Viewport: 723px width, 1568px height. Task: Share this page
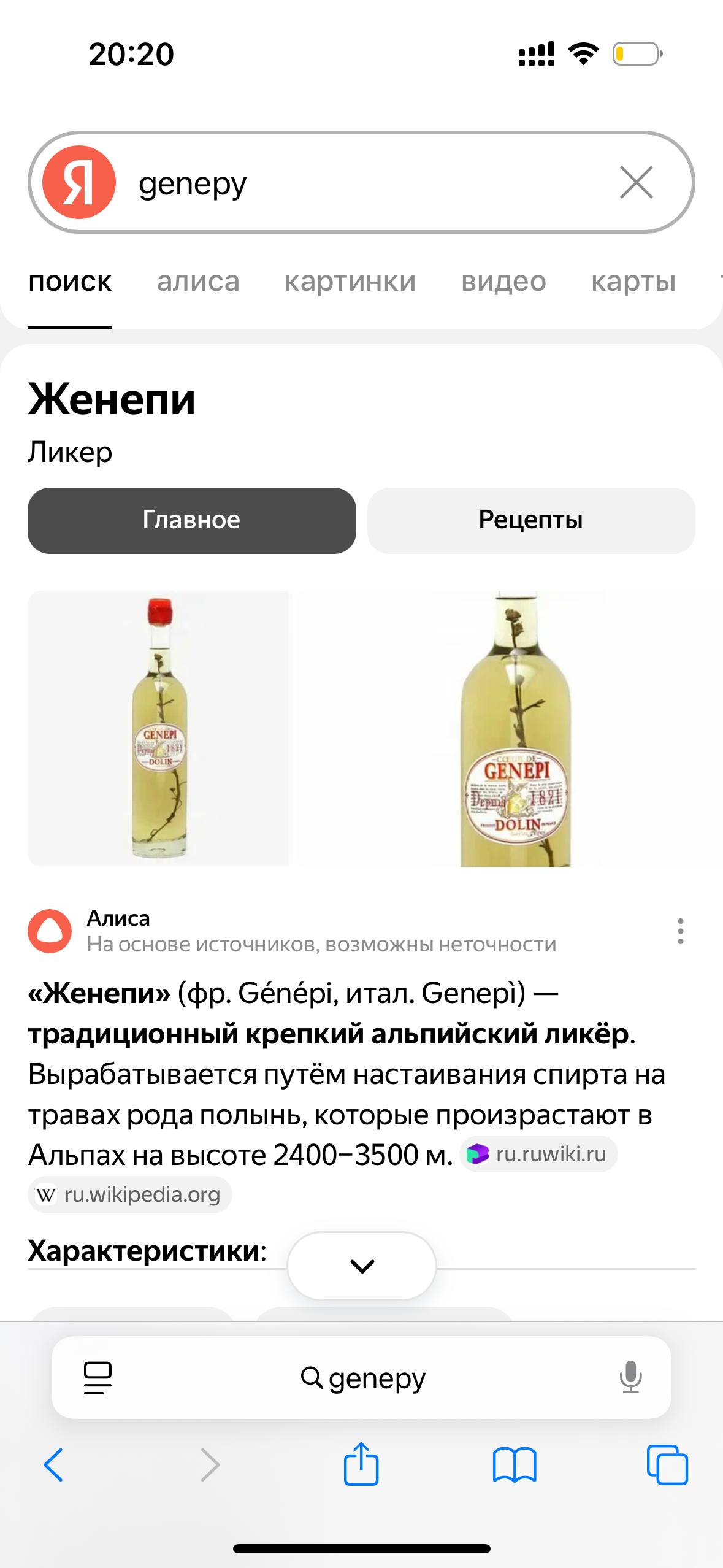(x=361, y=1465)
